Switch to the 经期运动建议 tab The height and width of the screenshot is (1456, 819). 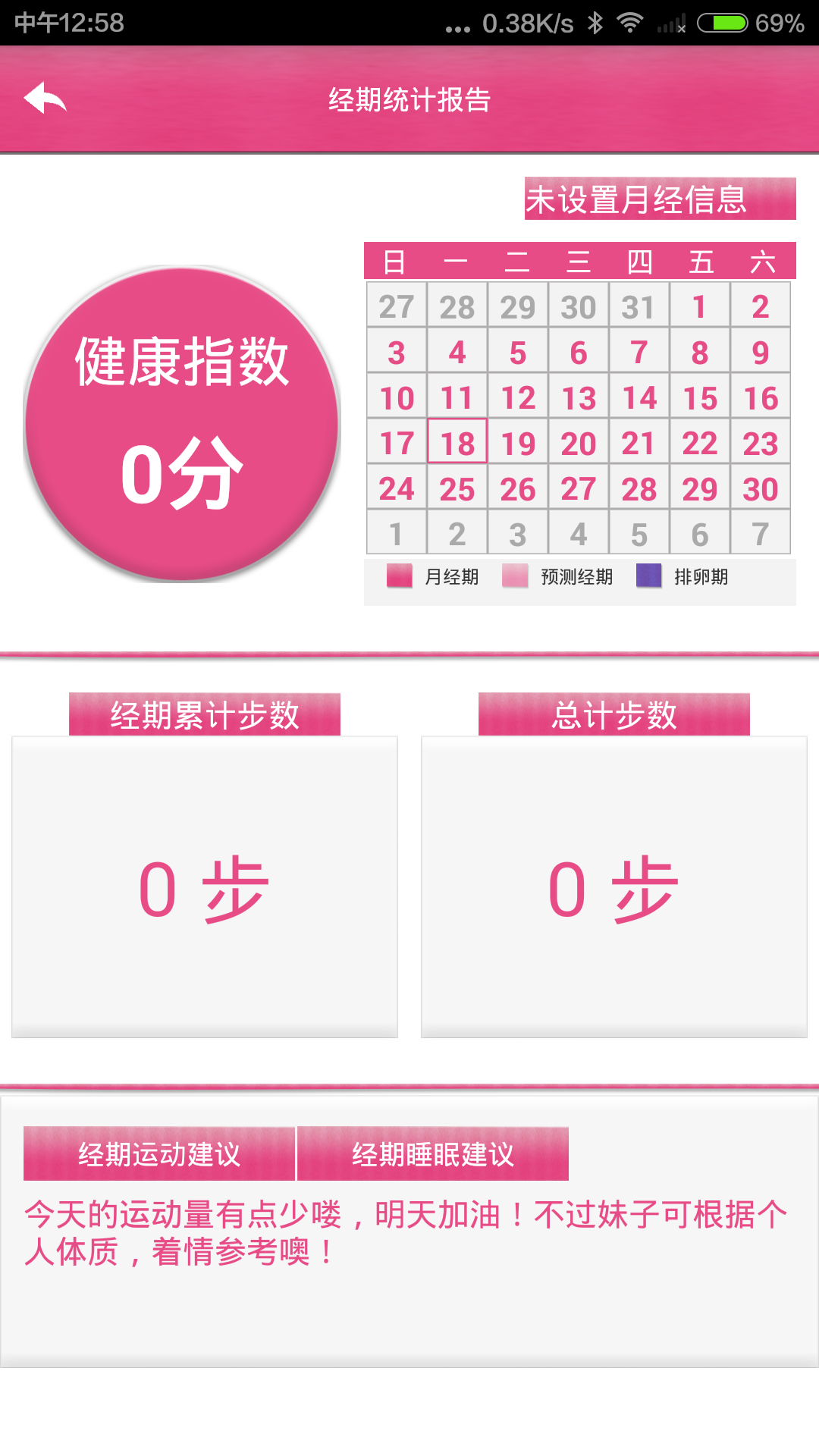coord(159,1154)
